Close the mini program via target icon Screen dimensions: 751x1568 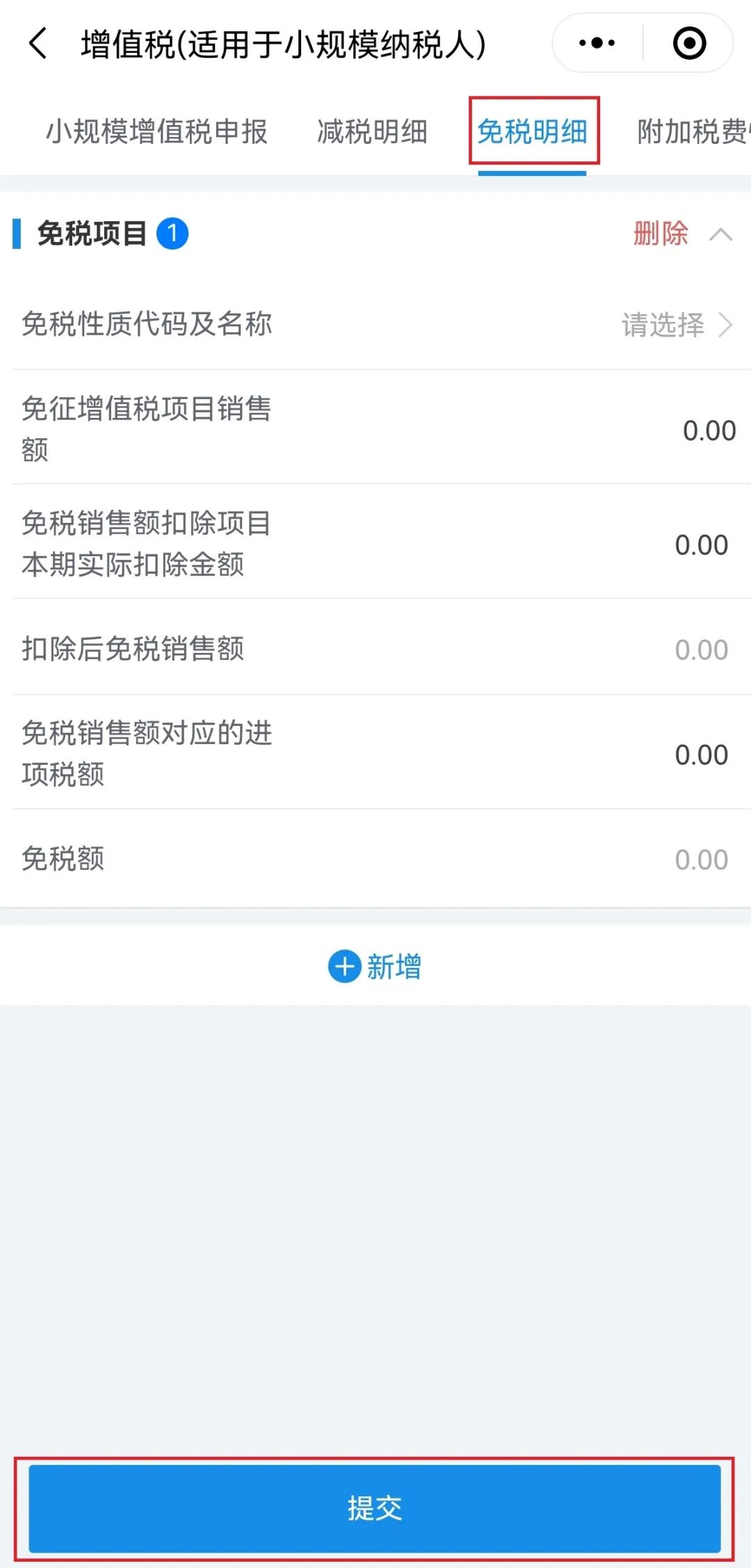(x=689, y=43)
